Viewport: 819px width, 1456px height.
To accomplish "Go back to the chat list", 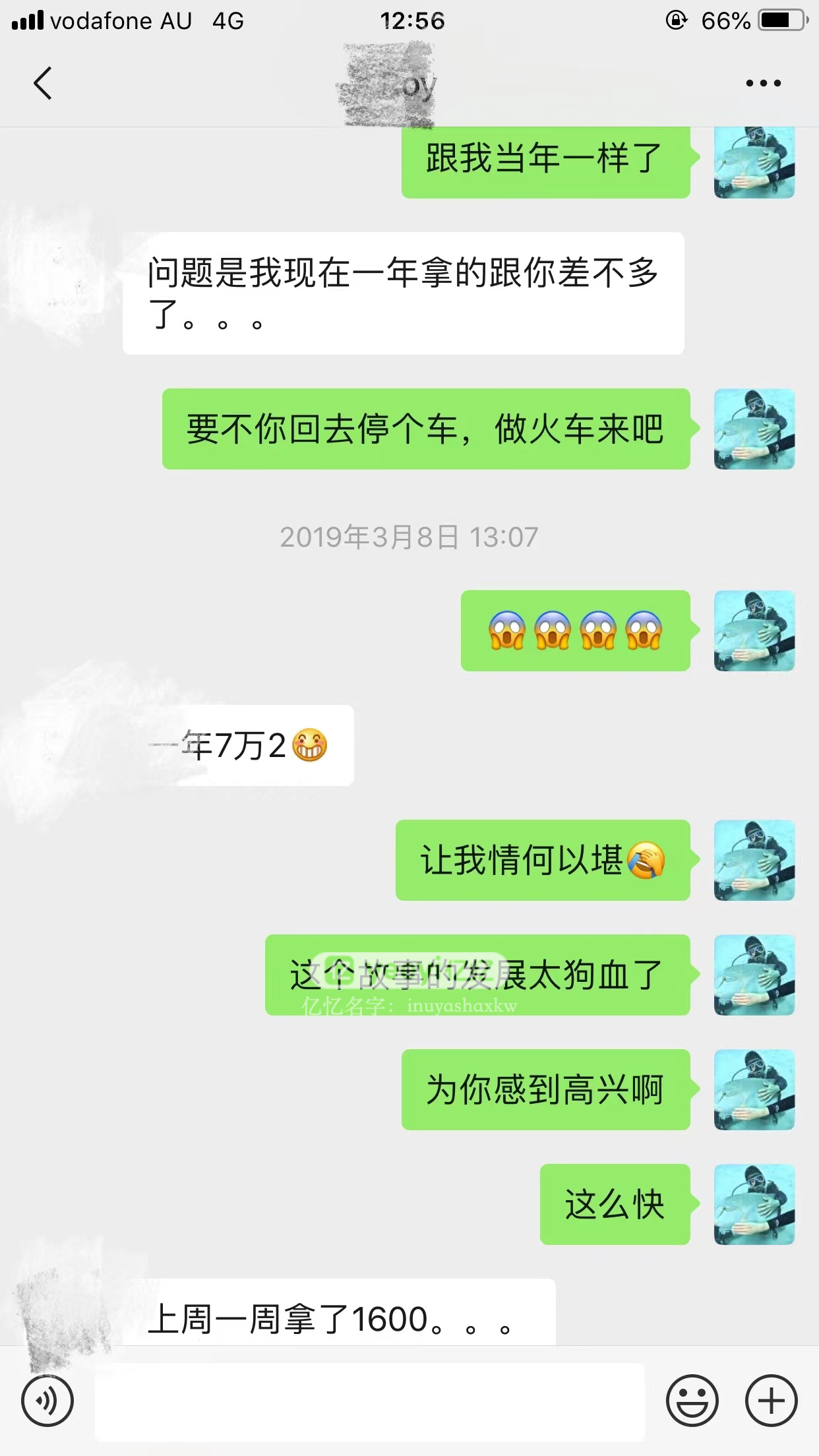I will 43,83.
